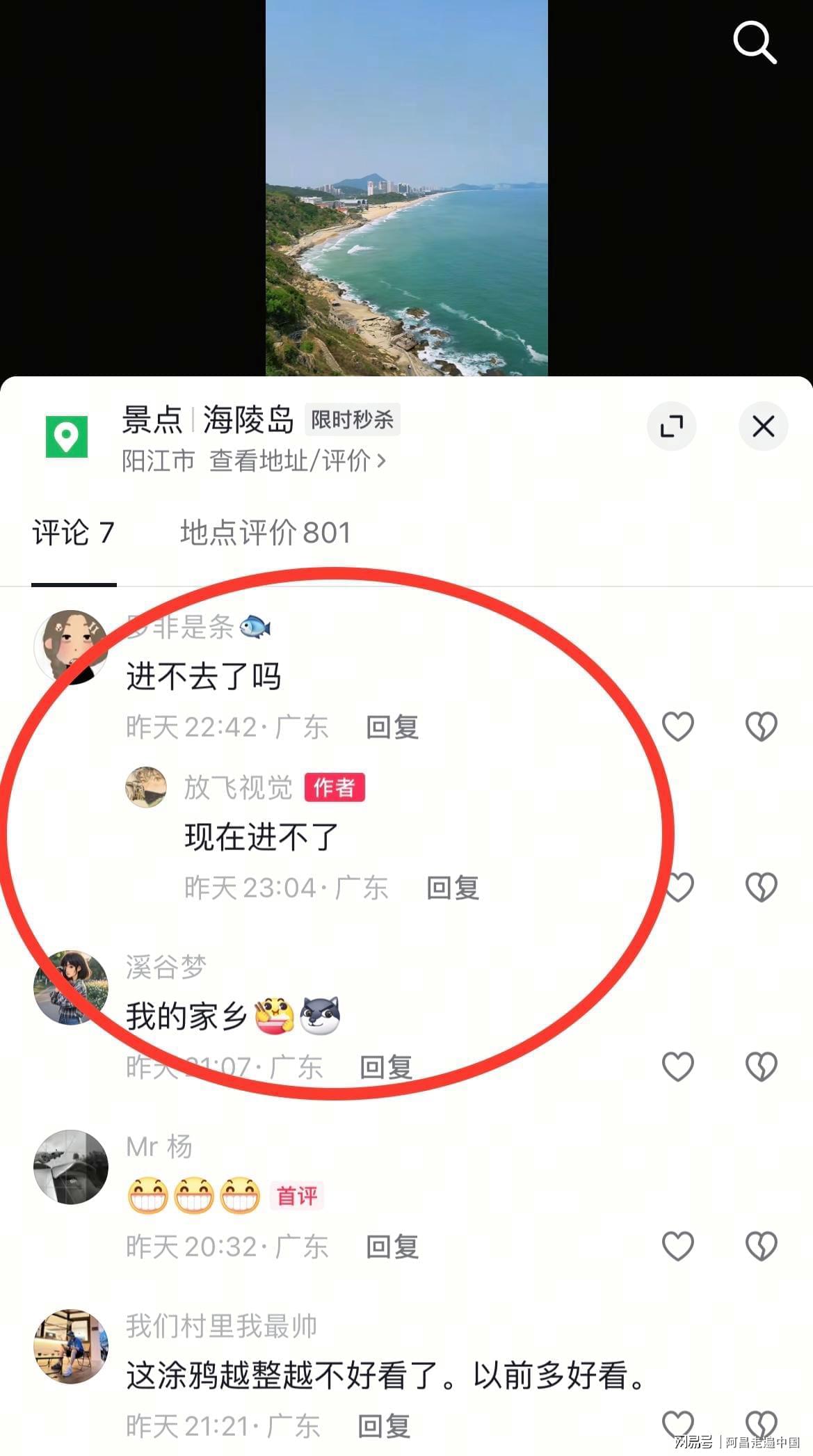Reply to 溪谷梦's comment 我的家乡
This screenshot has height=1456, width=813.
(x=386, y=1066)
